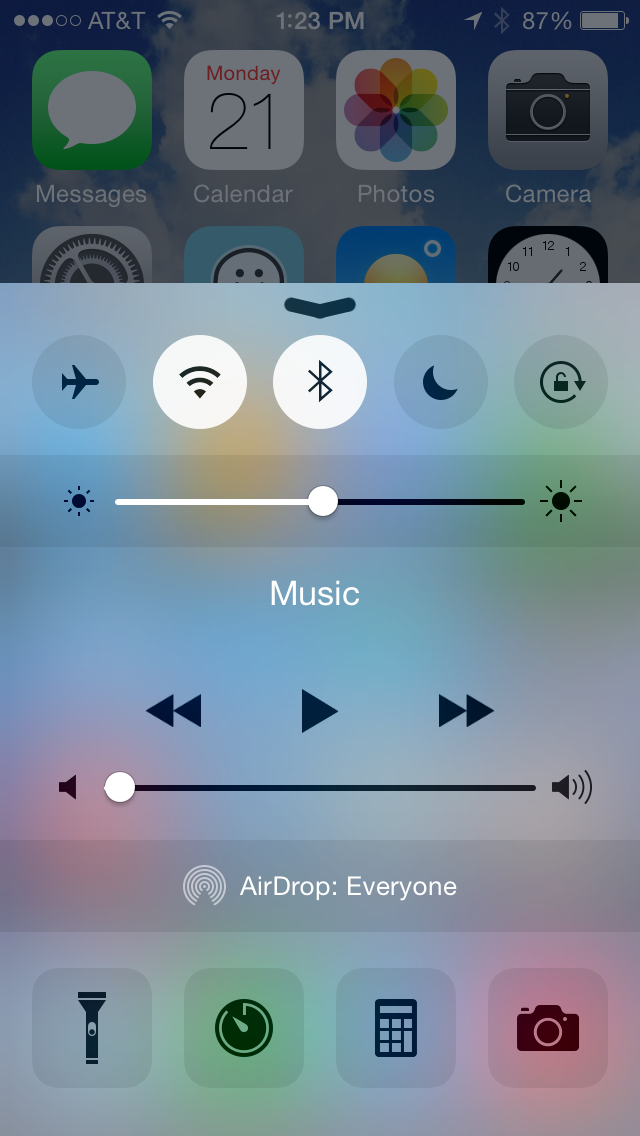Dismiss Control Center with the handle
Screen dimensions: 640x1136
click(x=320, y=307)
